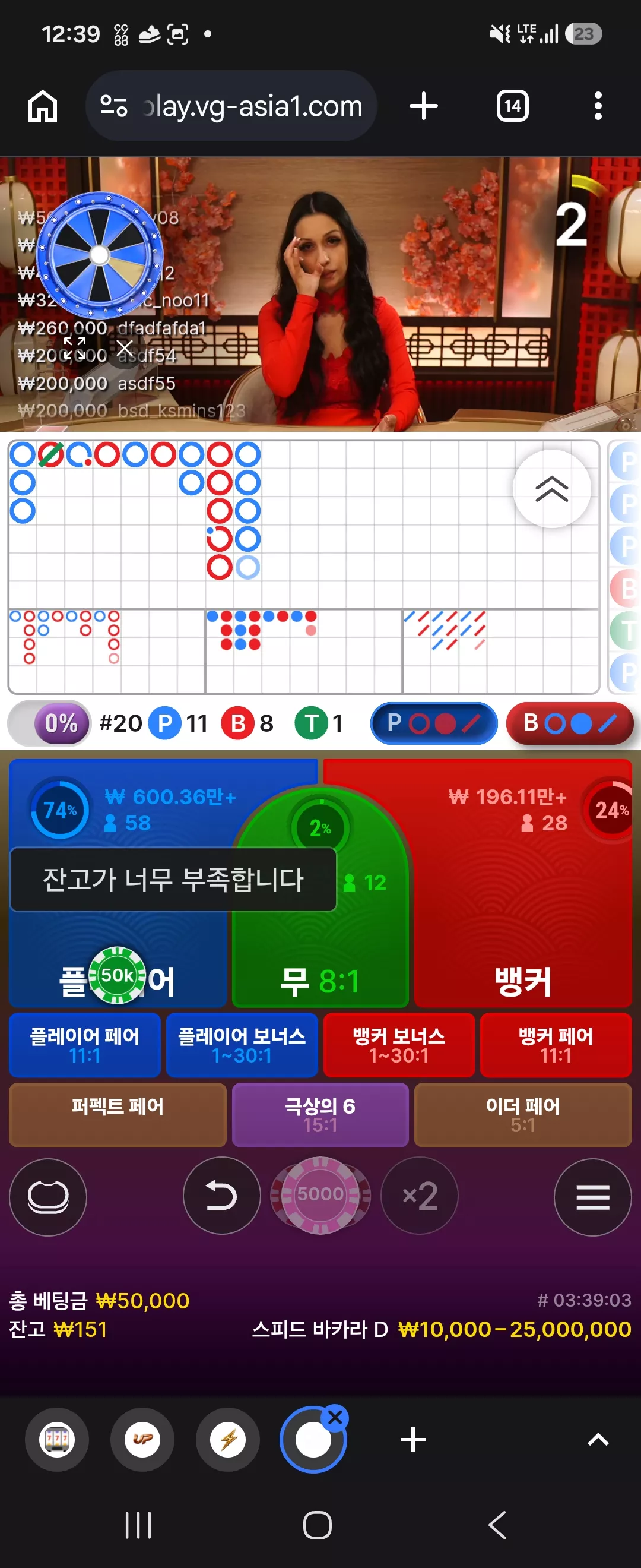Bet on Perfect Pair (퍼펙트 페어)
Screen dimensions: 641x1568
click(118, 1115)
